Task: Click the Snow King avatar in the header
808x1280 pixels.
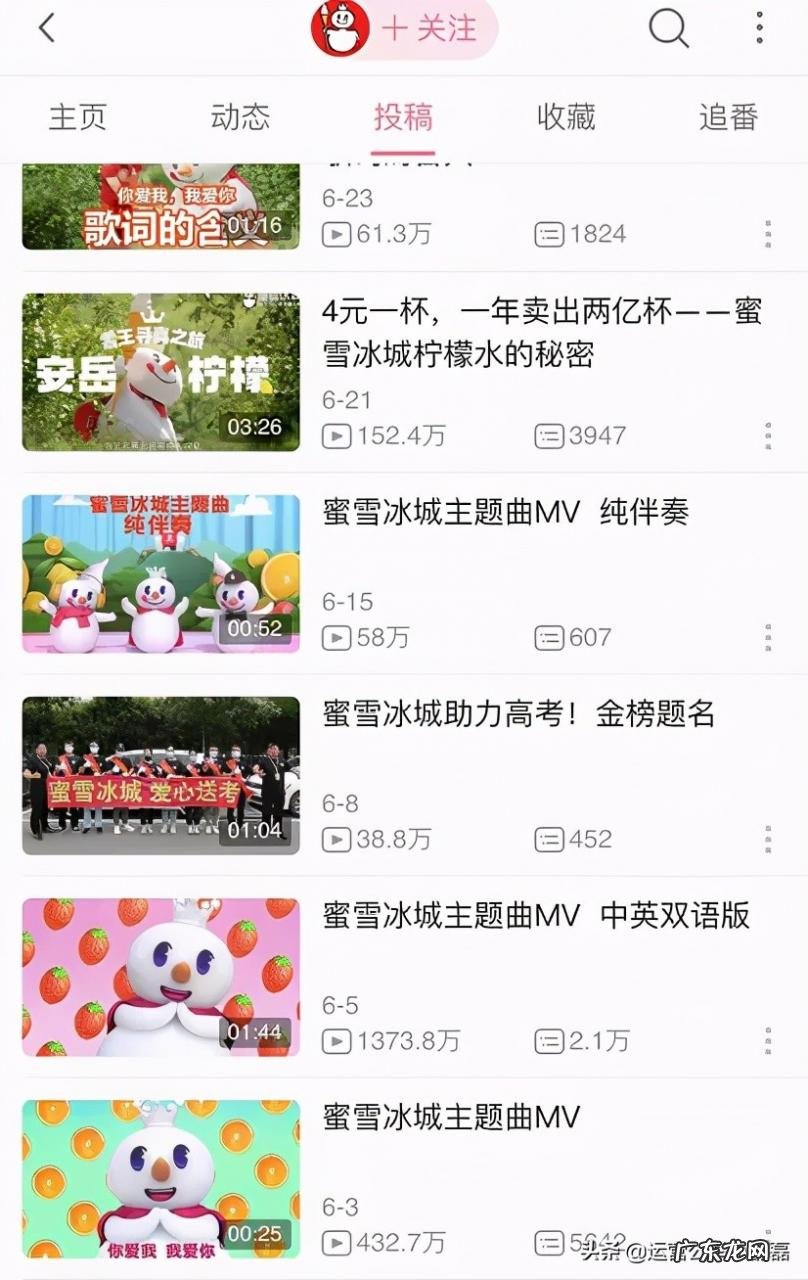Action: tap(338, 30)
